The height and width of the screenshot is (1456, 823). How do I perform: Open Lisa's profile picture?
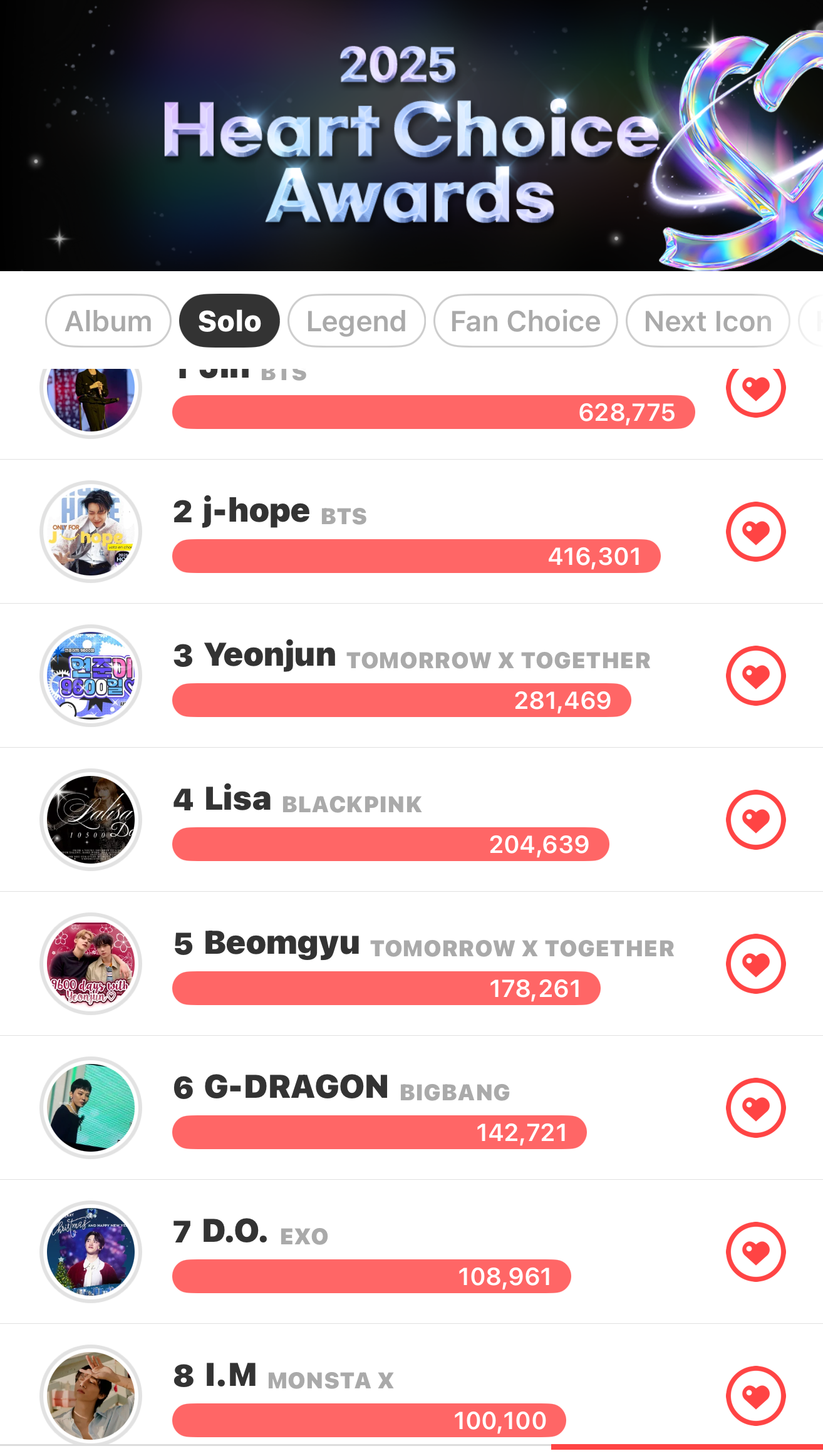coord(91,820)
